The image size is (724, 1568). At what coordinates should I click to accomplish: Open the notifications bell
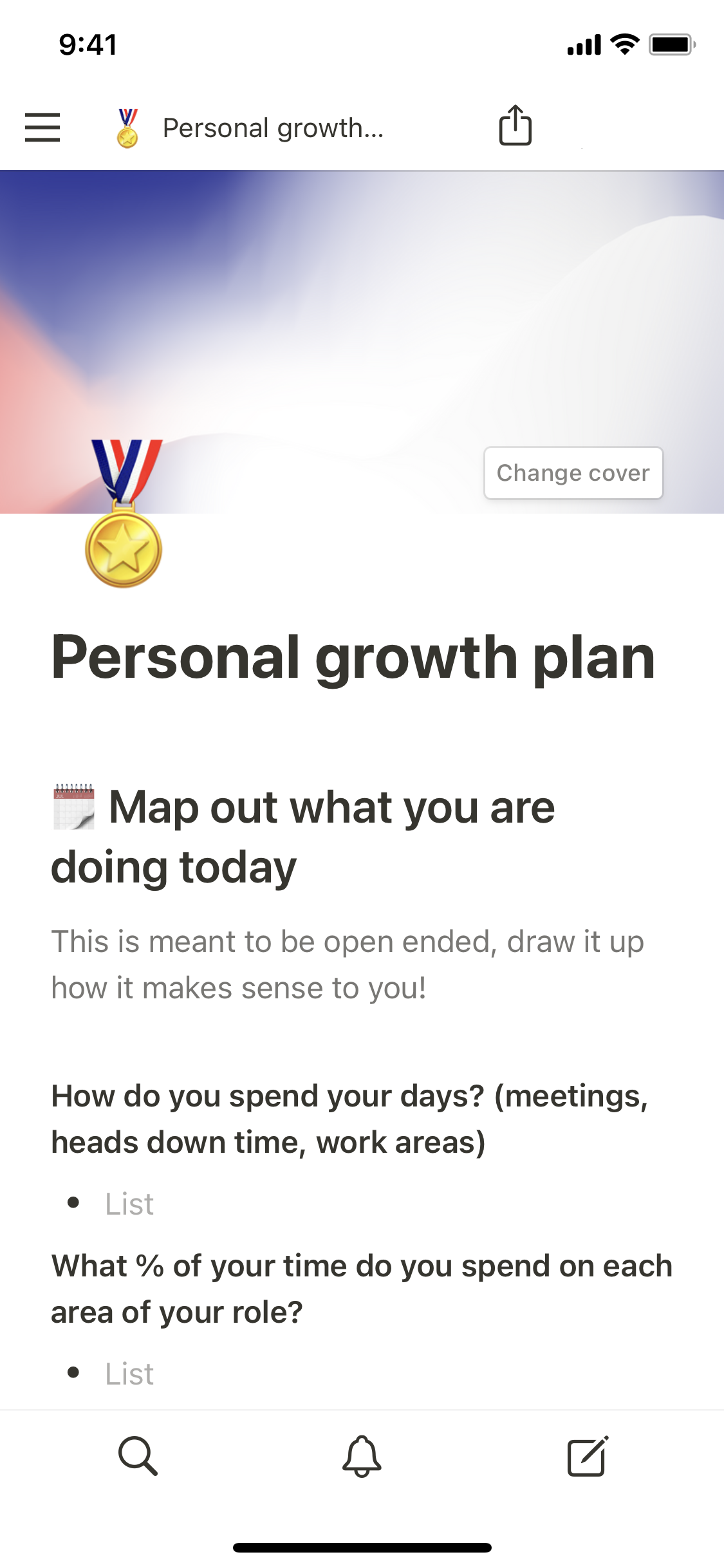click(x=362, y=1456)
